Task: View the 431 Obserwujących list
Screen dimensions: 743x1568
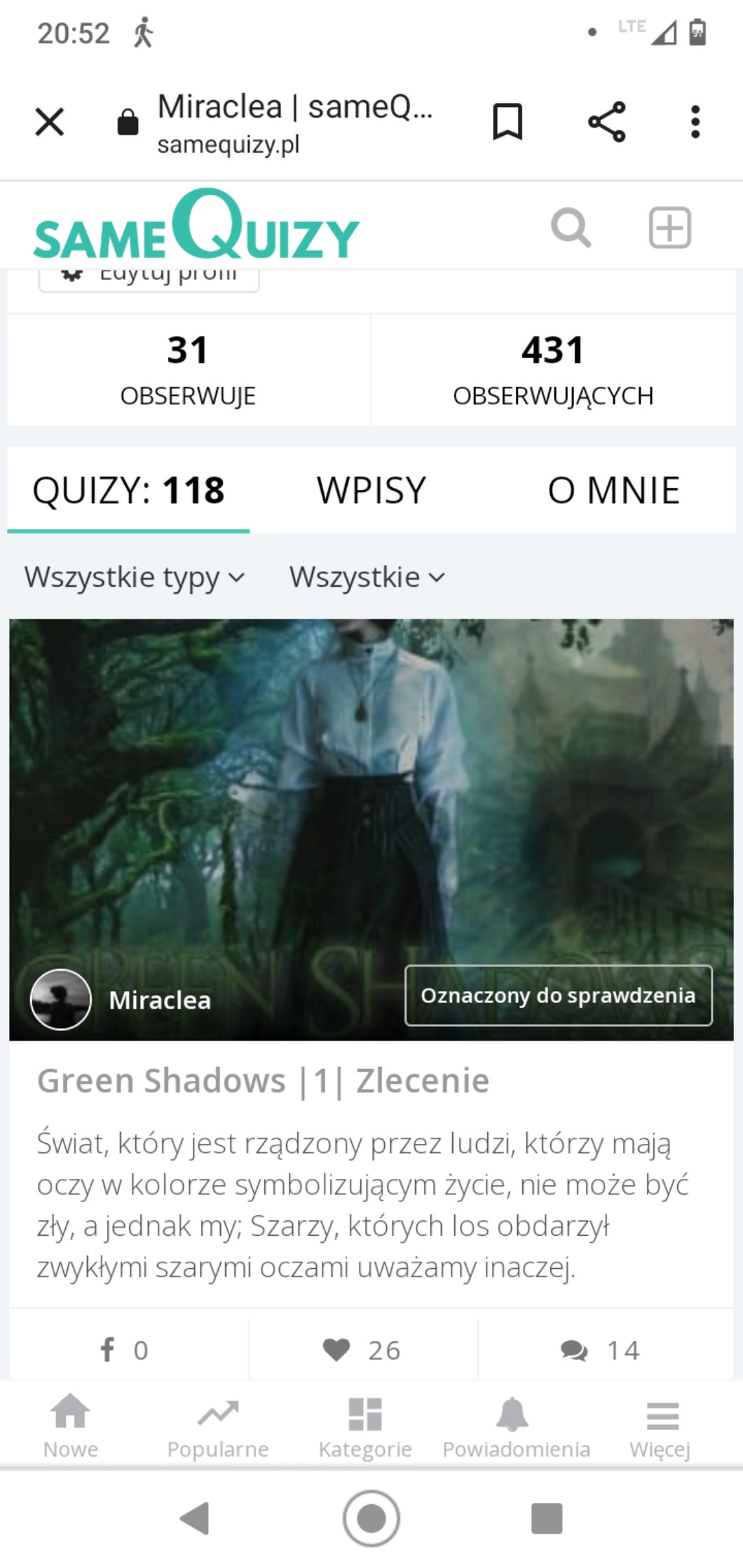Action: pos(552,370)
